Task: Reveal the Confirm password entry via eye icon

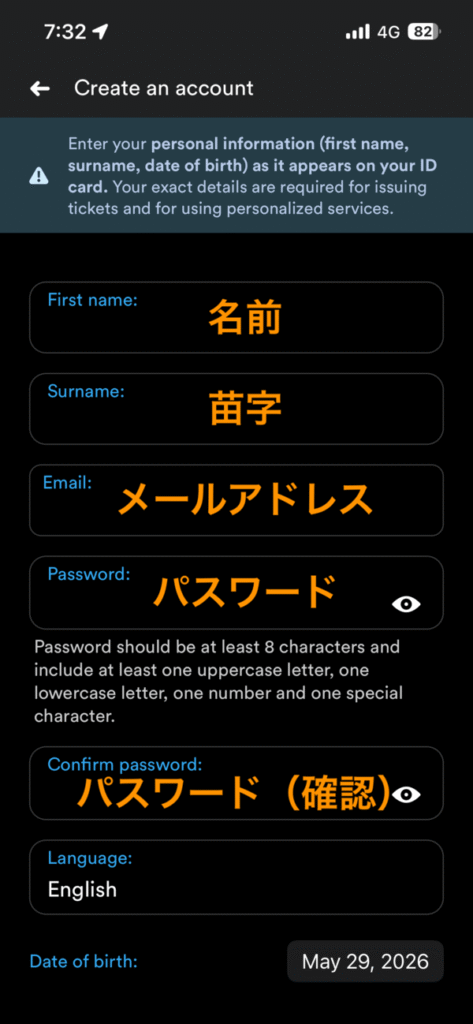Action: click(407, 795)
